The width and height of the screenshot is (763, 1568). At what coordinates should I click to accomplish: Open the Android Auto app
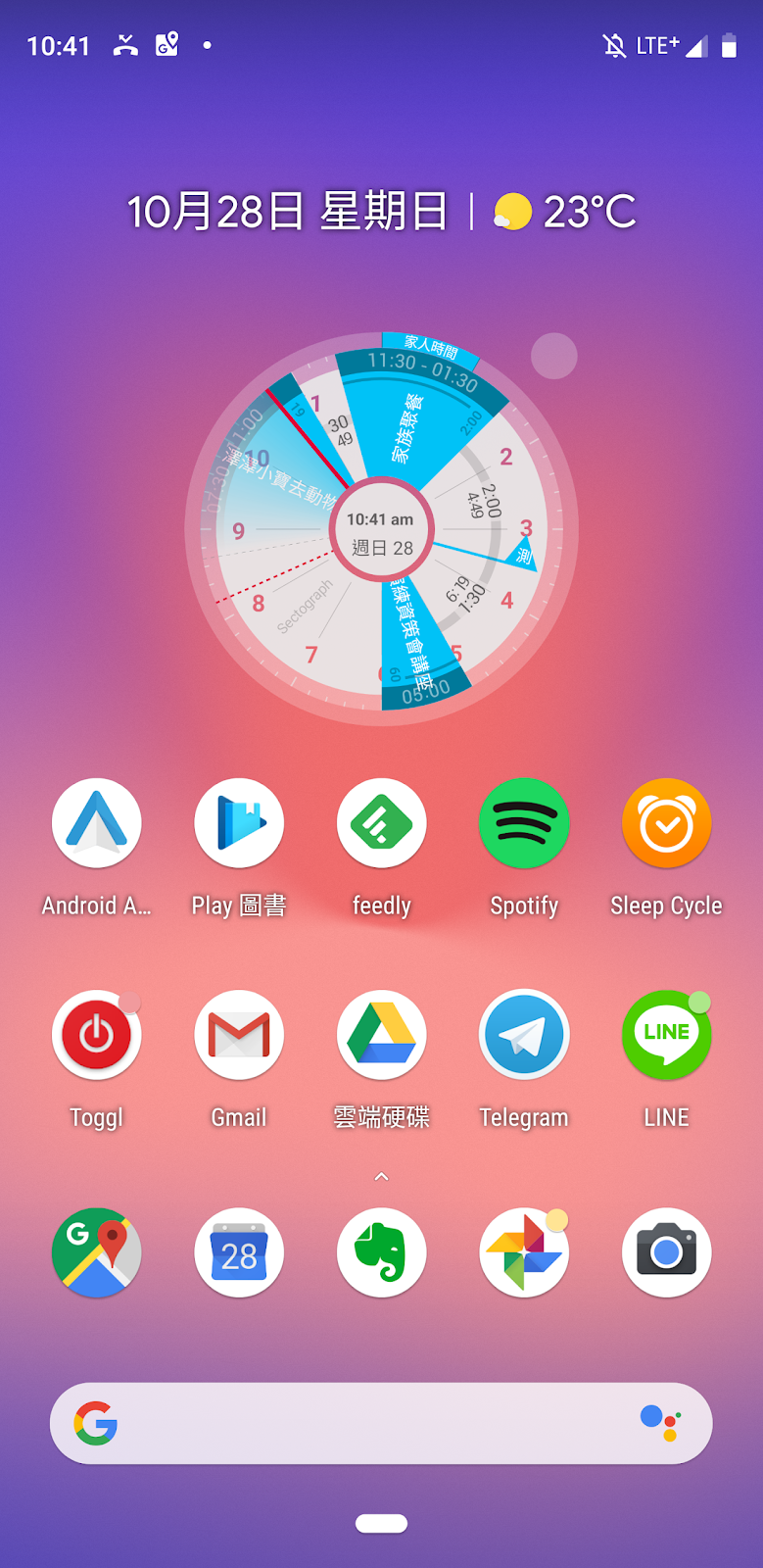96,823
